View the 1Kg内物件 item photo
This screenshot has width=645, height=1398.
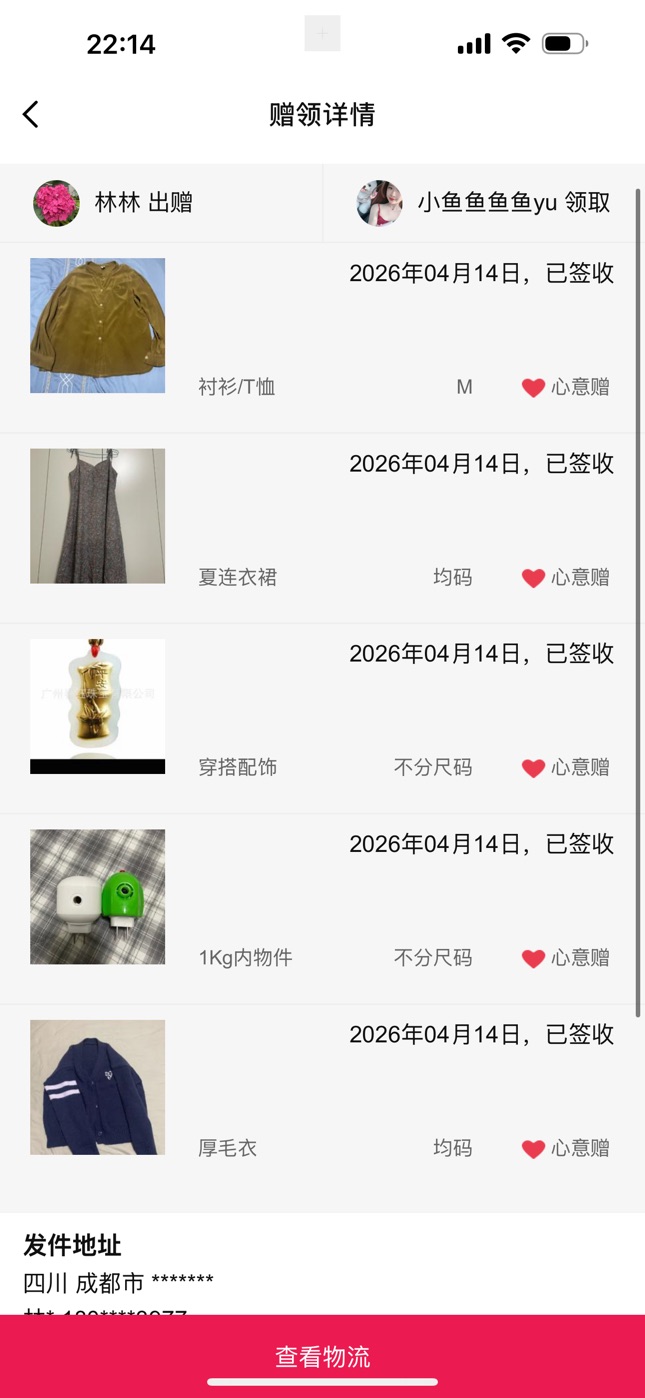[97, 896]
